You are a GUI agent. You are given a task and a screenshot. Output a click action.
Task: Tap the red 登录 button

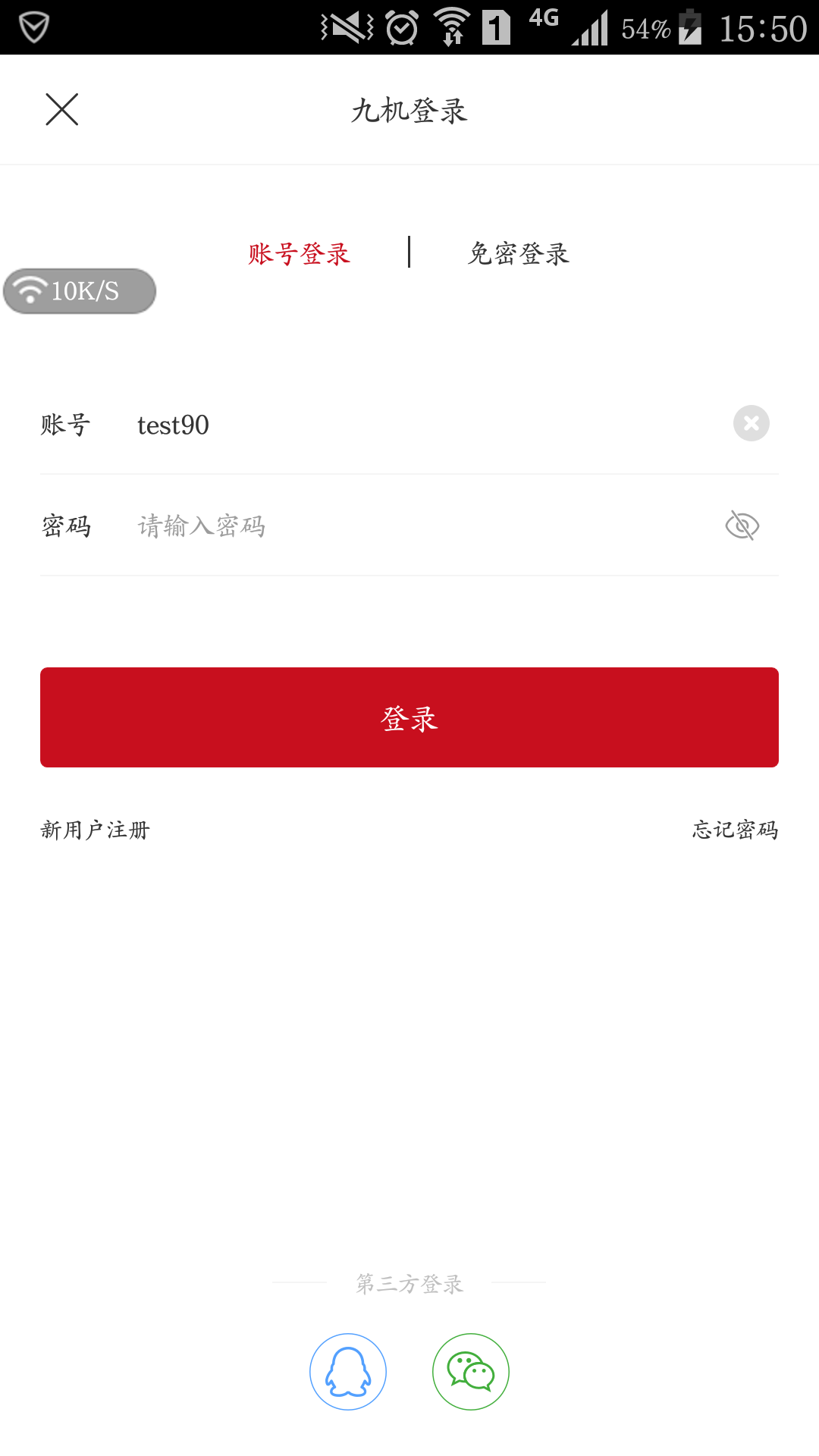pos(409,717)
